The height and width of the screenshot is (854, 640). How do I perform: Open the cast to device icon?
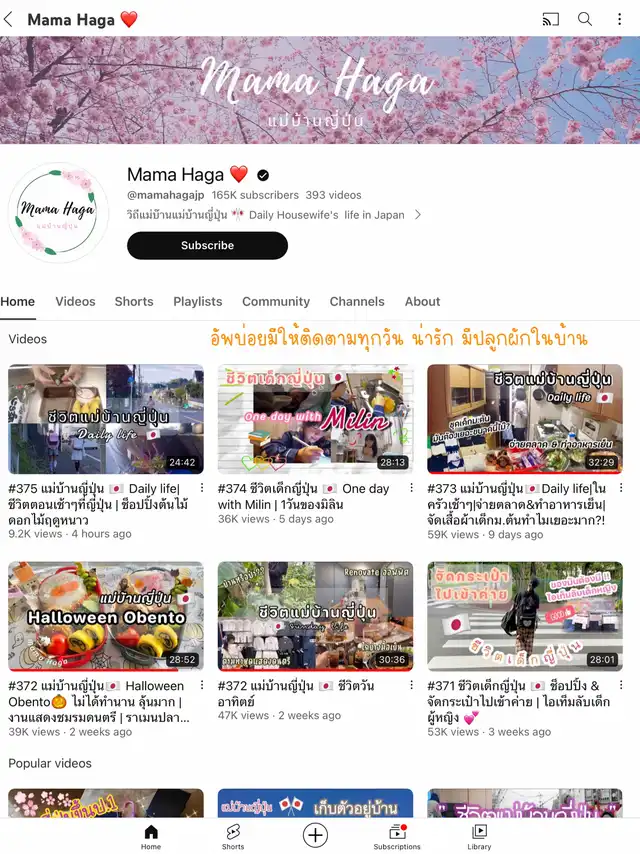(x=550, y=19)
